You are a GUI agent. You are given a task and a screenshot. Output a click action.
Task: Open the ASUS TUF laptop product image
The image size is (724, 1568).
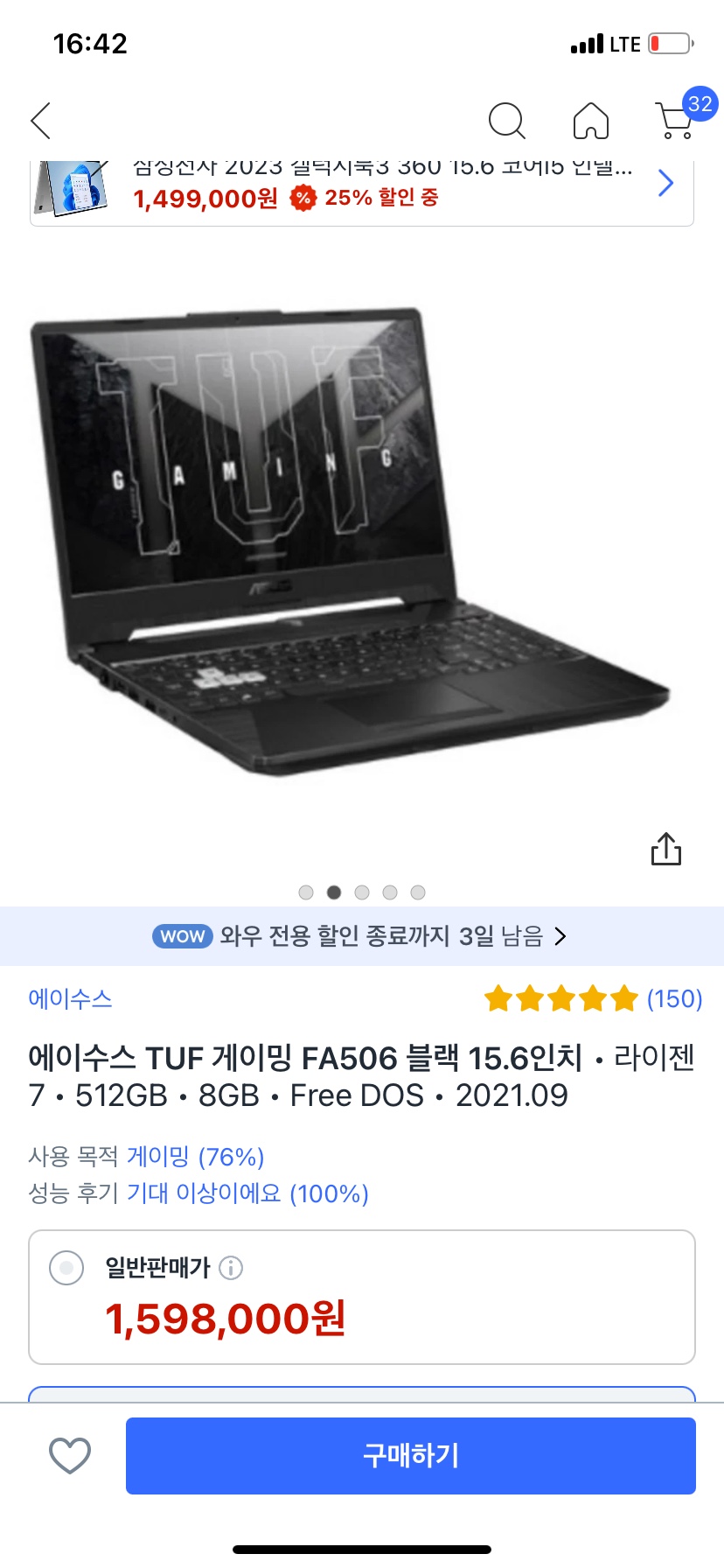[350, 542]
